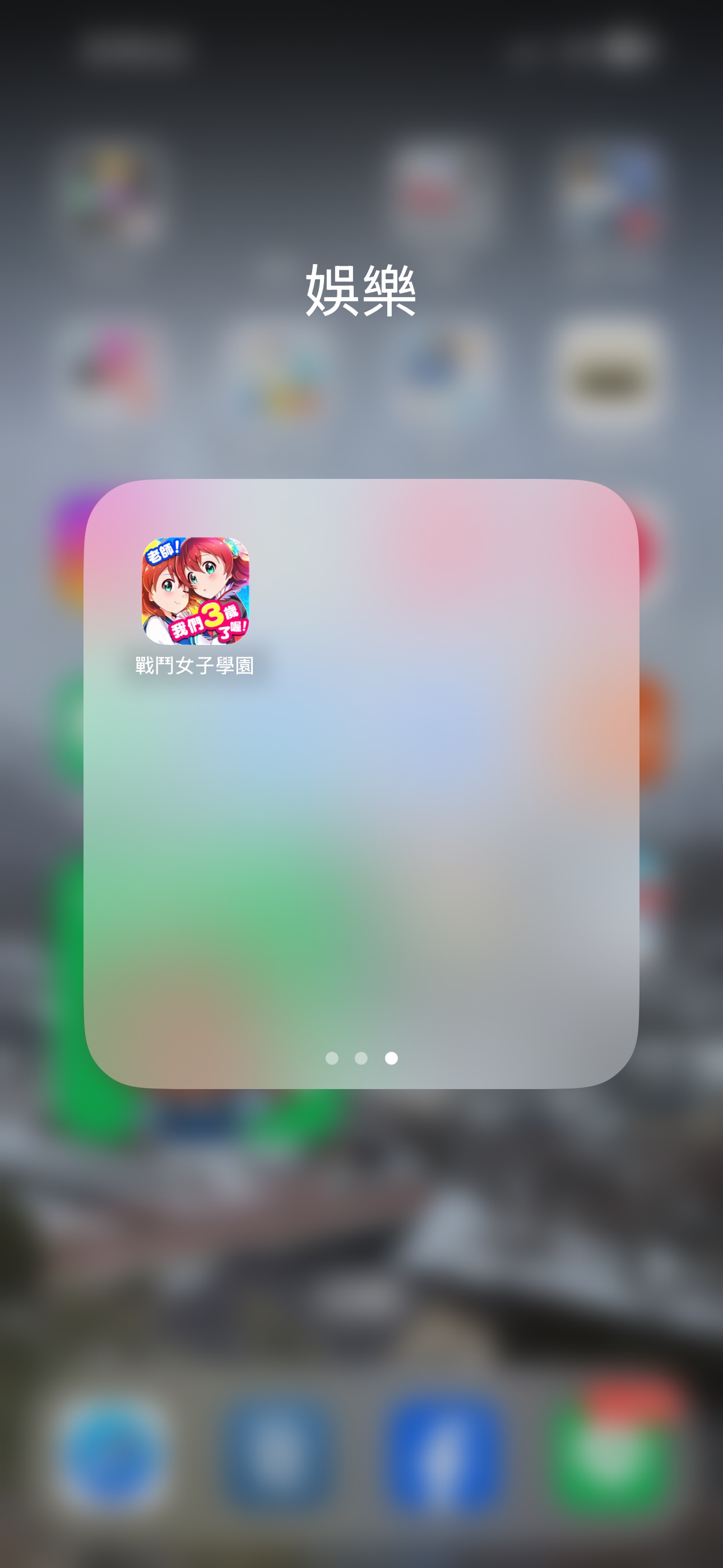
Task: Tap the folder page indicator dots
Action: (361, 1059)
